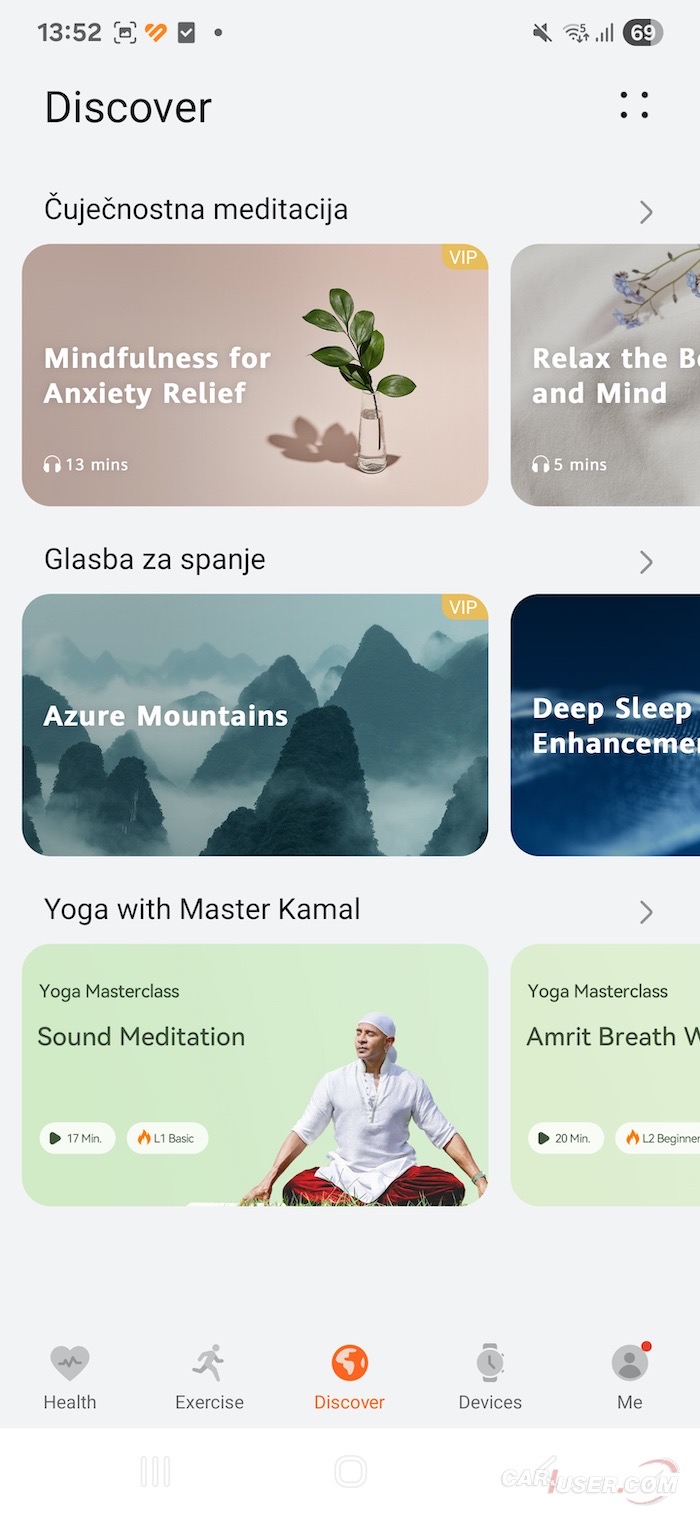The image size is (700, 1516).
Task: Expand the Čuječnostna meditacija section arrow
Action: coord(646,211)
